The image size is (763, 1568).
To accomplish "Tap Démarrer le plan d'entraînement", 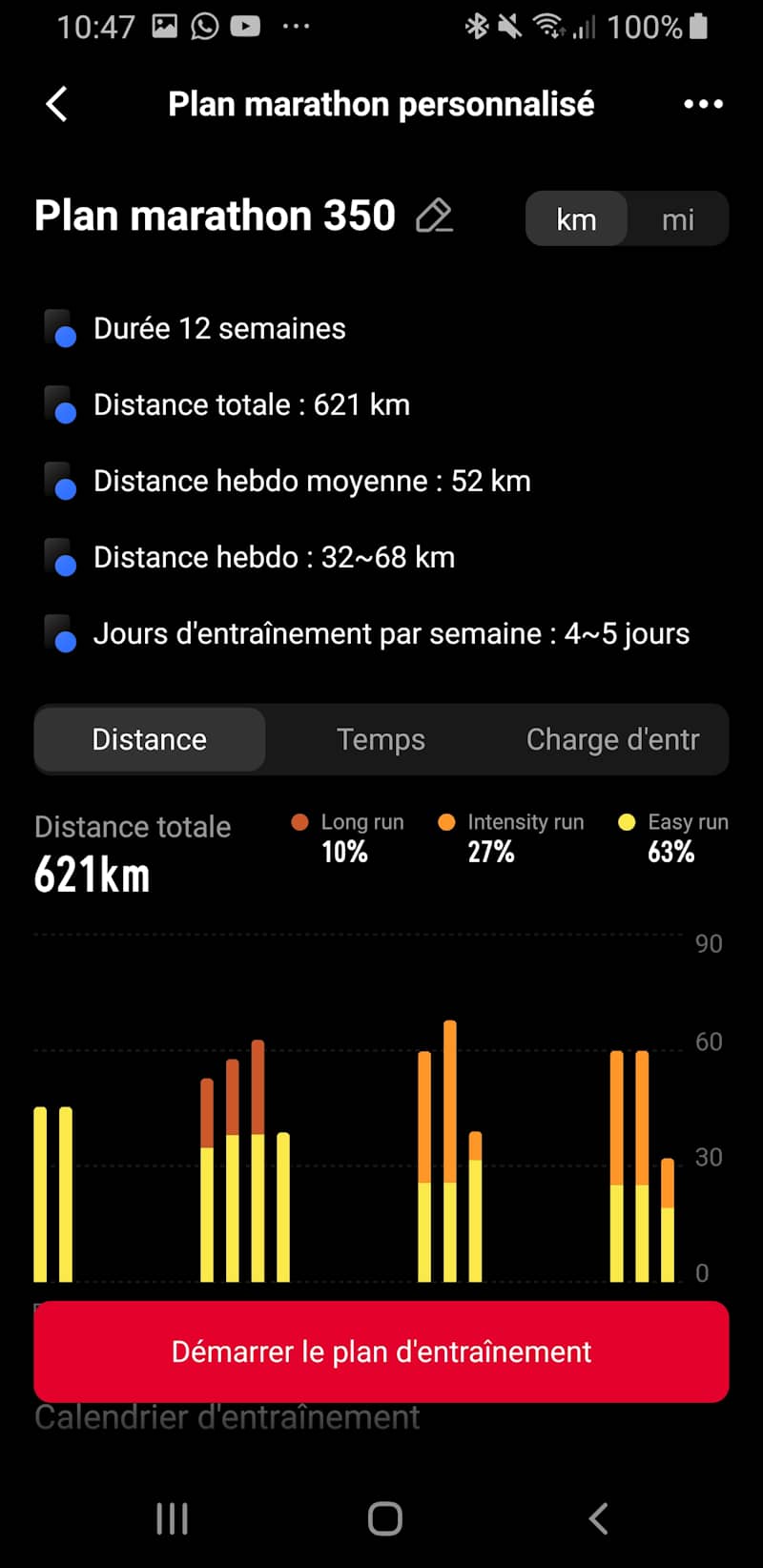I will 381,1351.
